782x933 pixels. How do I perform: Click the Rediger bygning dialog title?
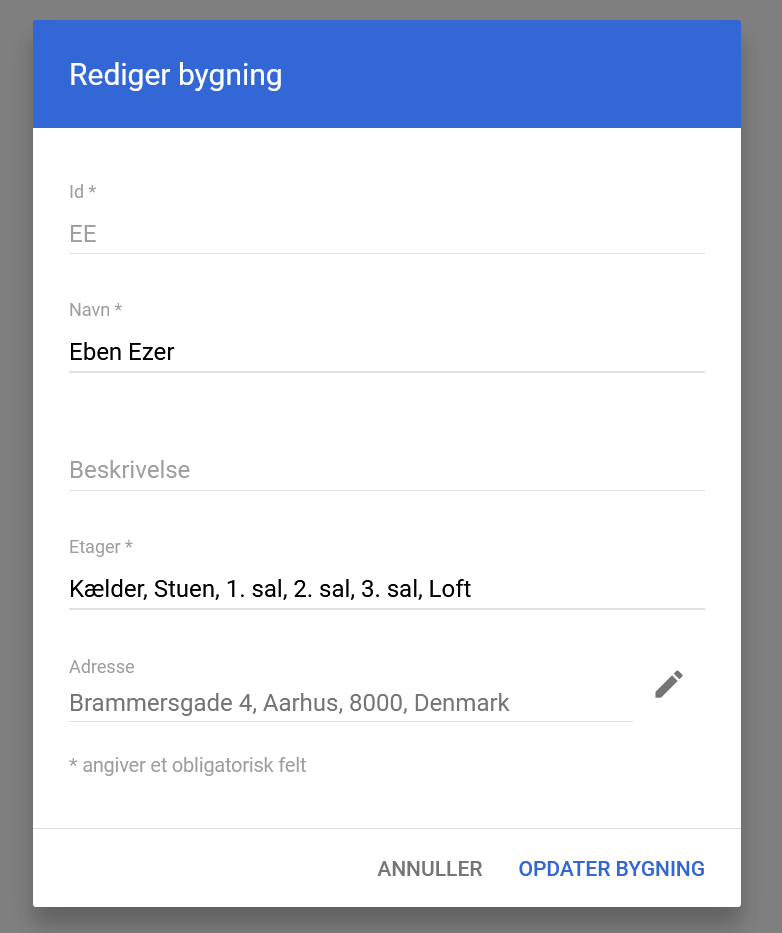pyautogui.click(x=175, y=74)
